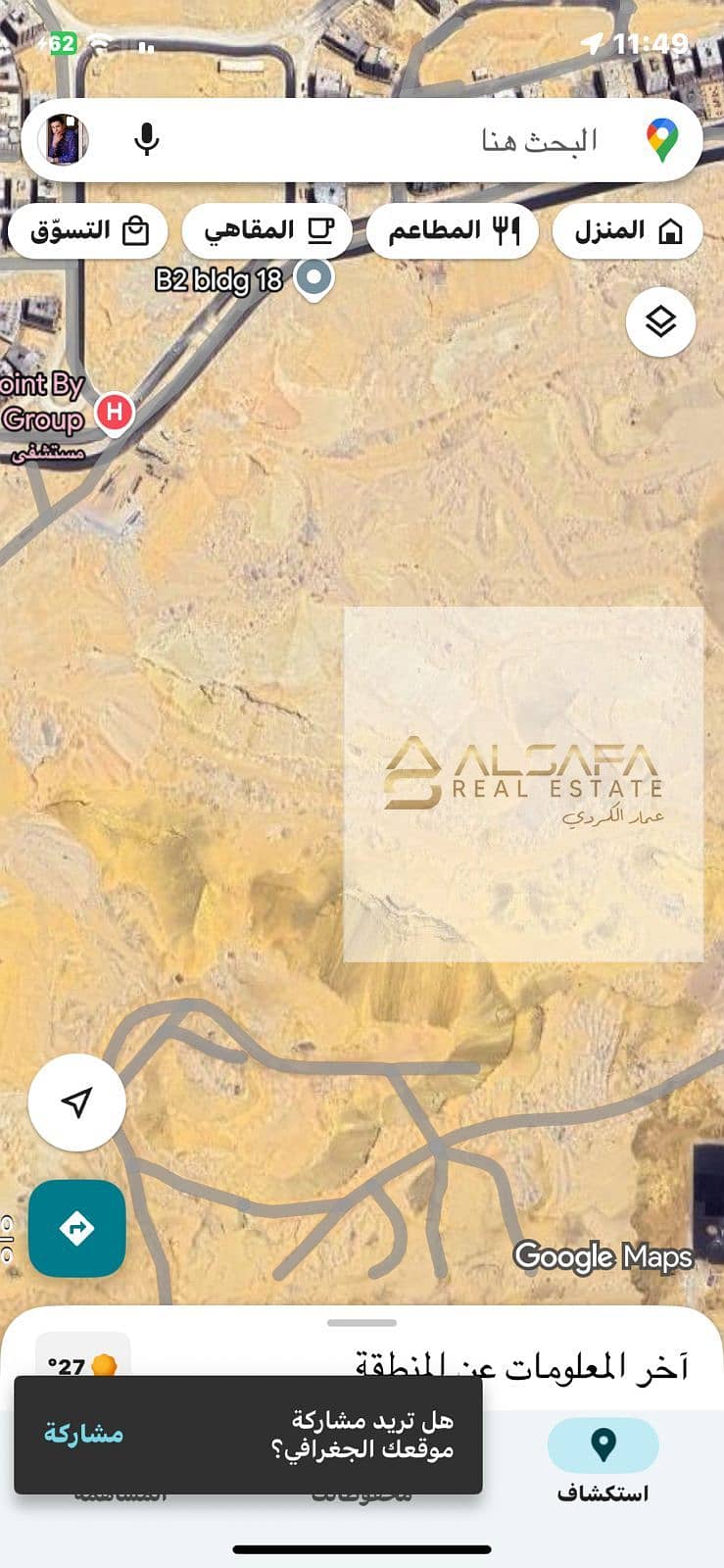Select the B2 bldg 18 pin
724x1568 pixels.
tap(314, 278)
